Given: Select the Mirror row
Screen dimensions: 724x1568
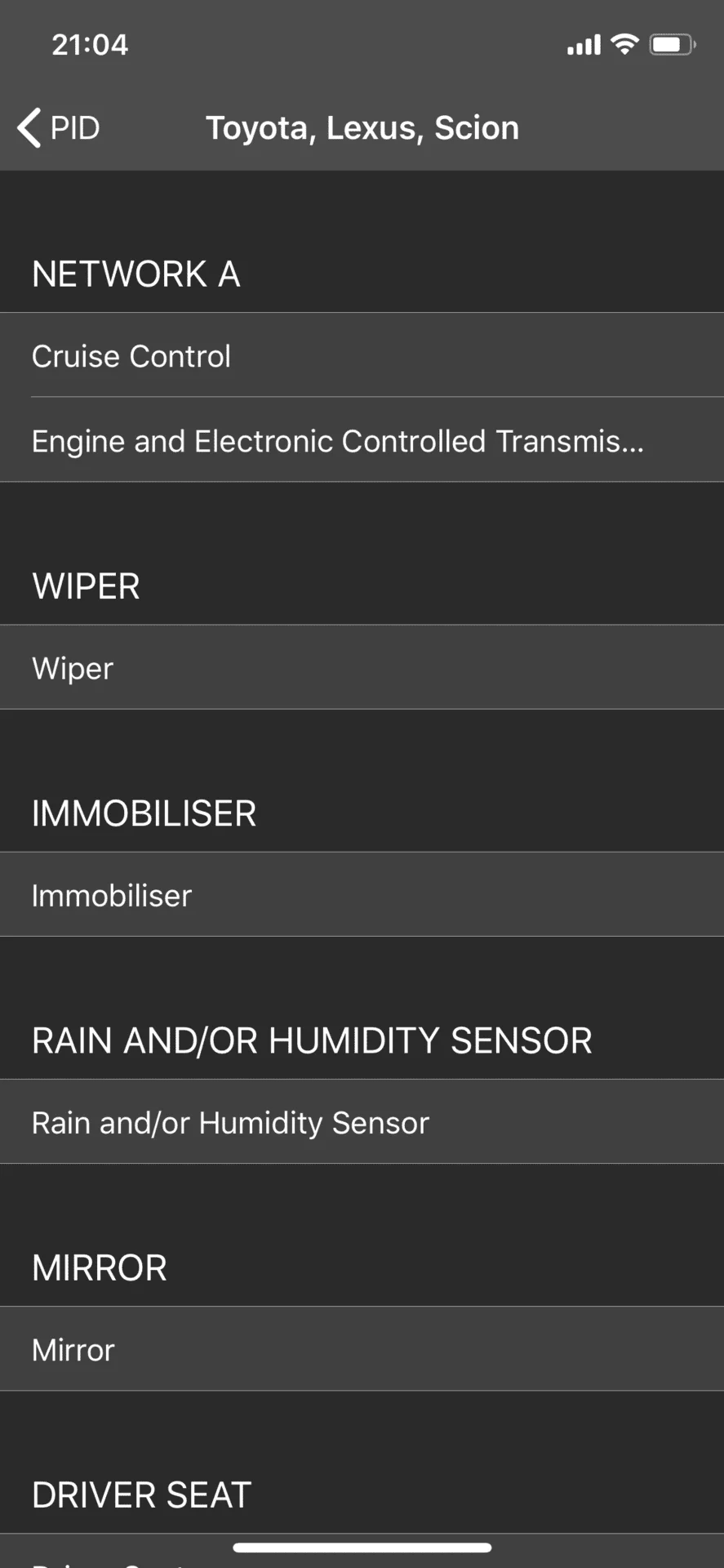Looking at the screenshot, I should [x=362, y=1349].
